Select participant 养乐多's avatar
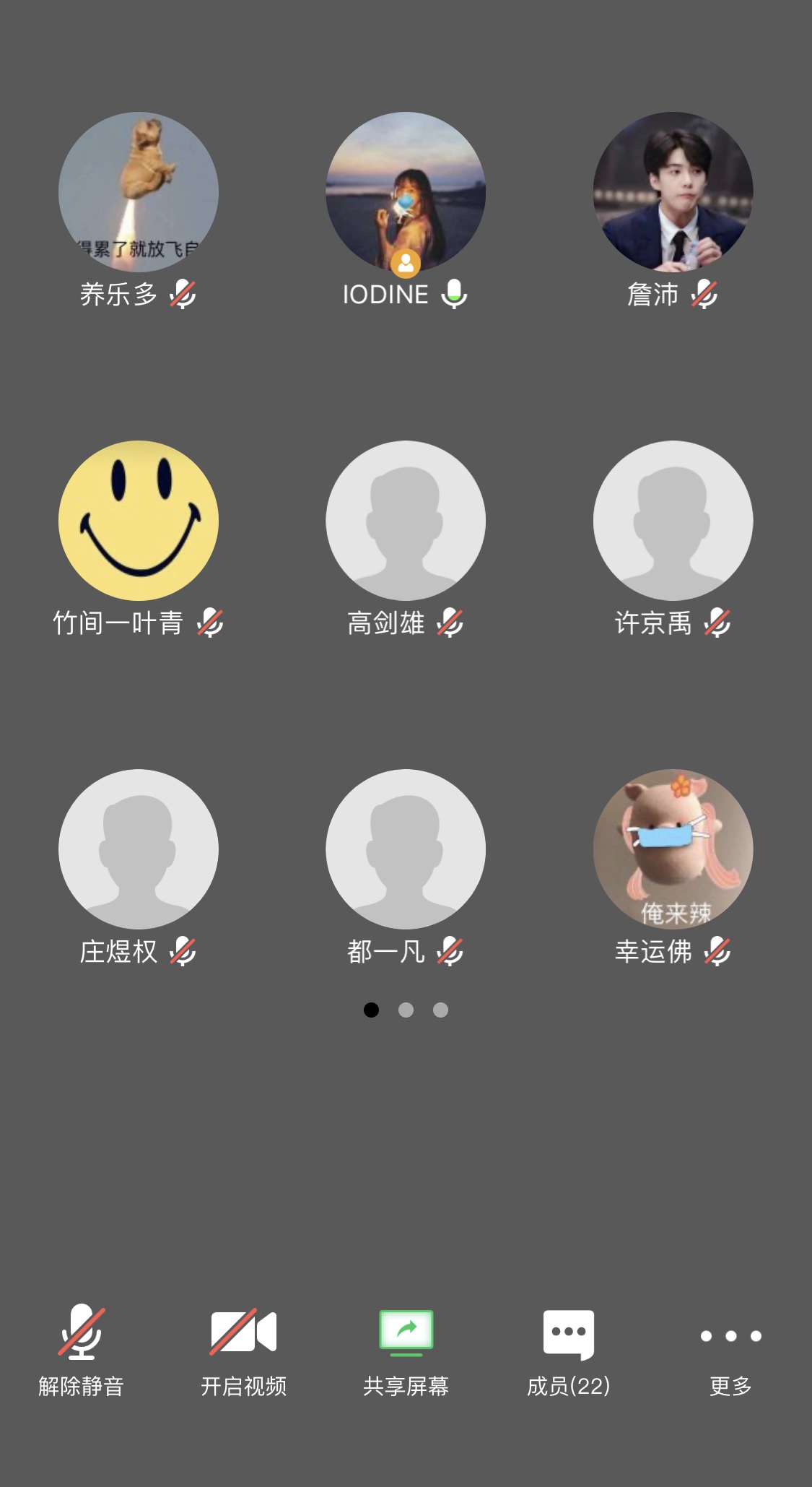Screen dimensions: 812x1487 coord(139,192)
